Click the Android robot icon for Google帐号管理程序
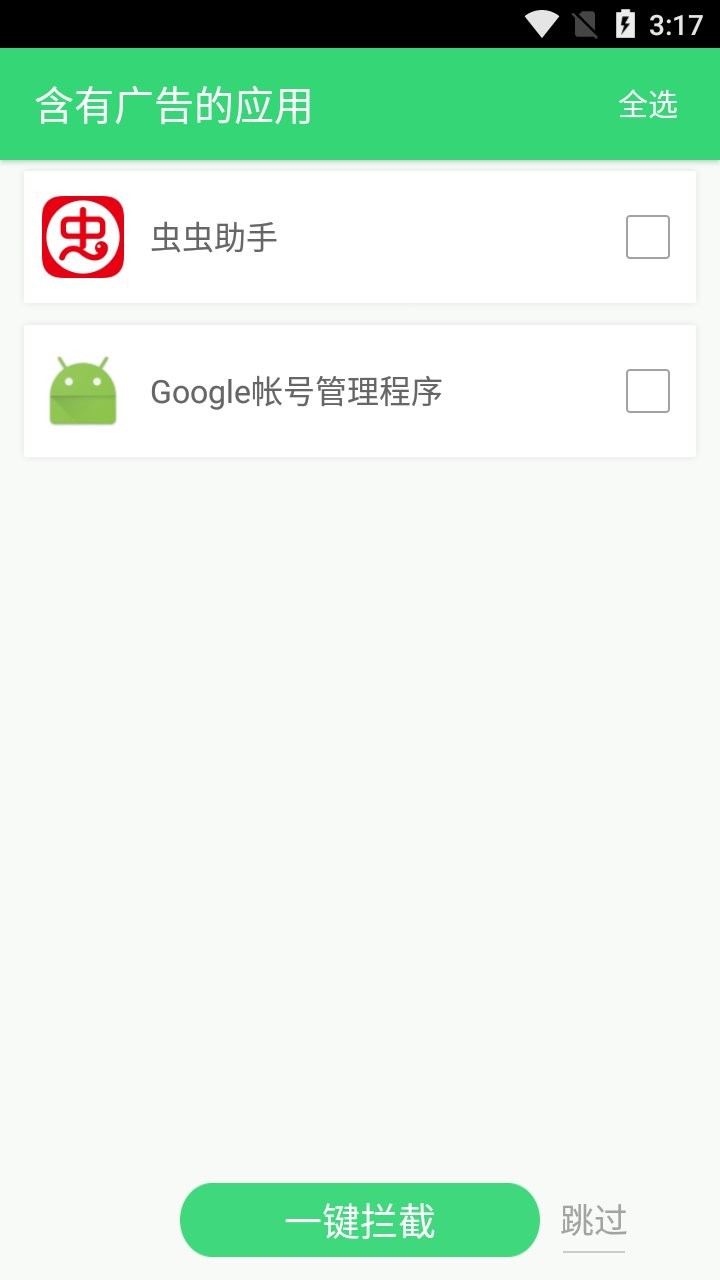 point(83,390)
